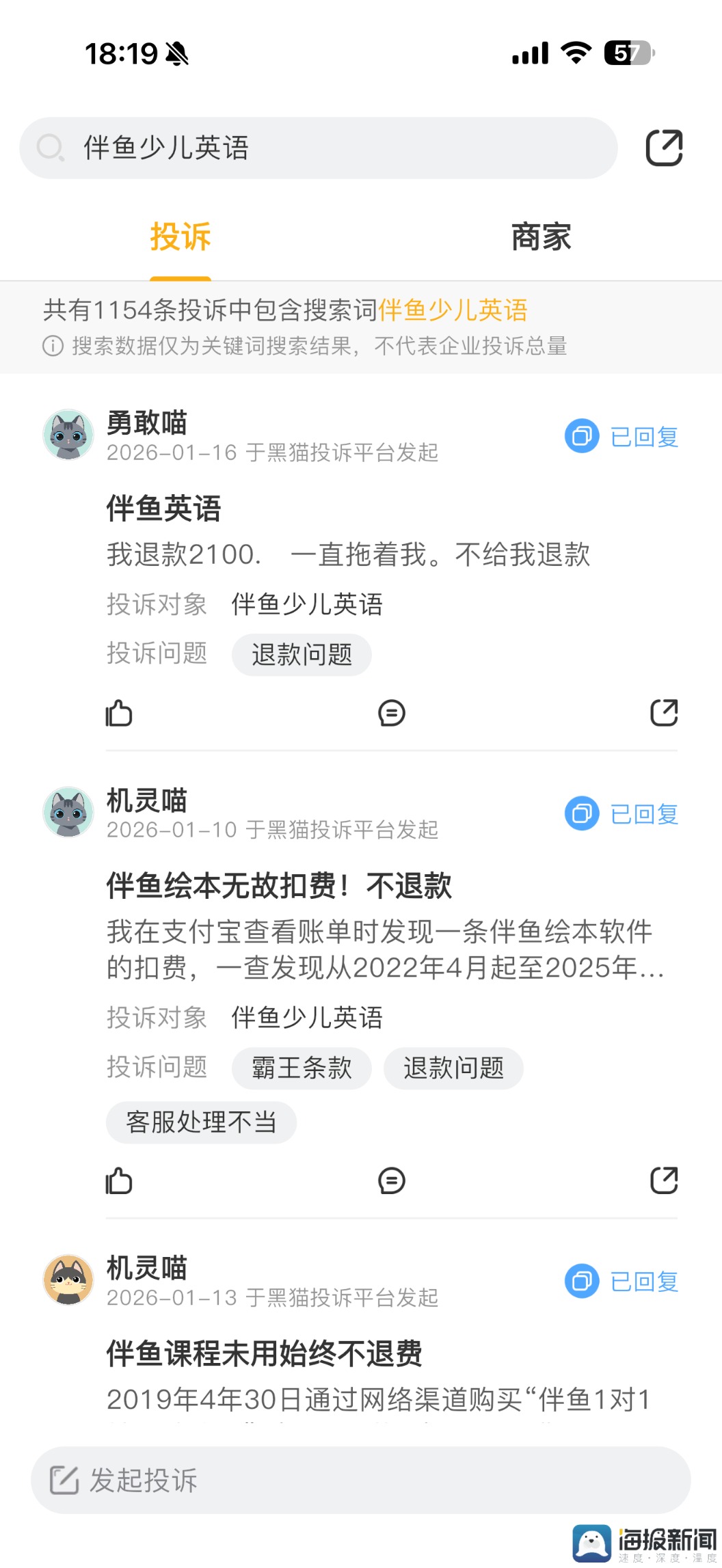Share the 伴鱼英语 complaint
The image size is (722, 1568).
[x=663, y=713]
